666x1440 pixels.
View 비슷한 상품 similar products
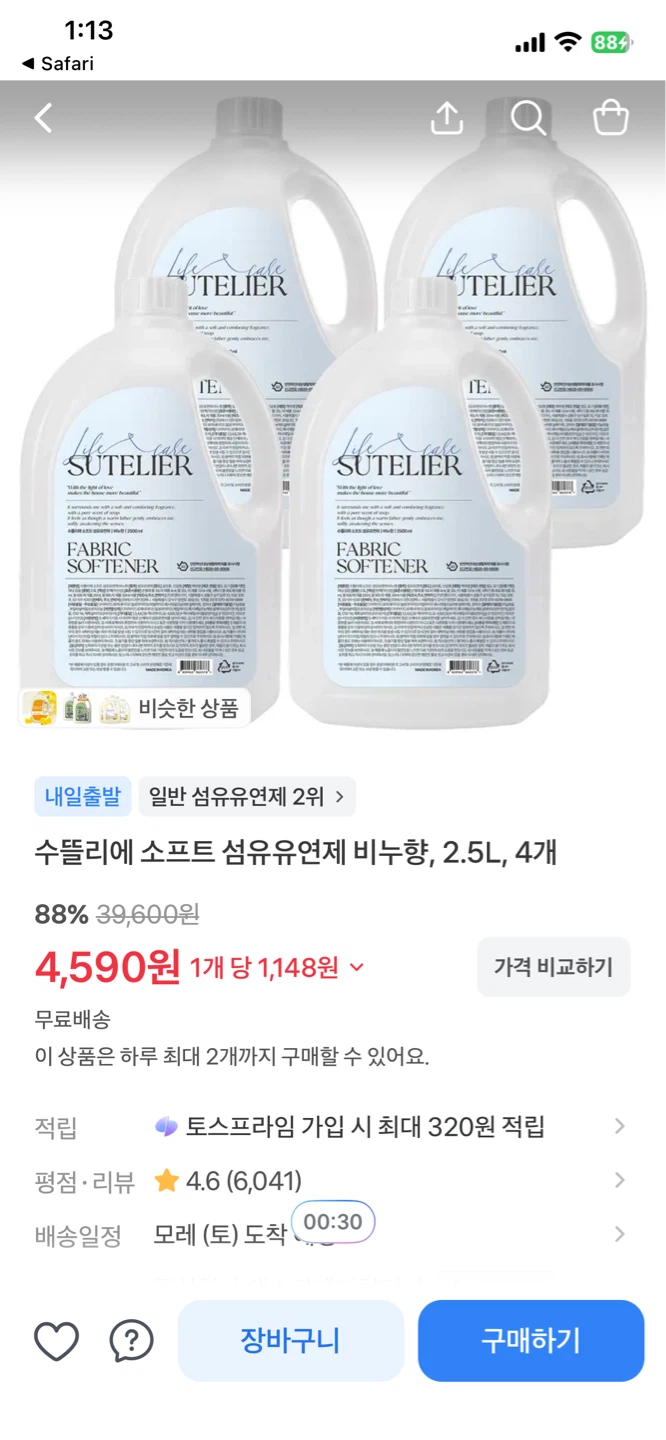(x=134, y=708)
